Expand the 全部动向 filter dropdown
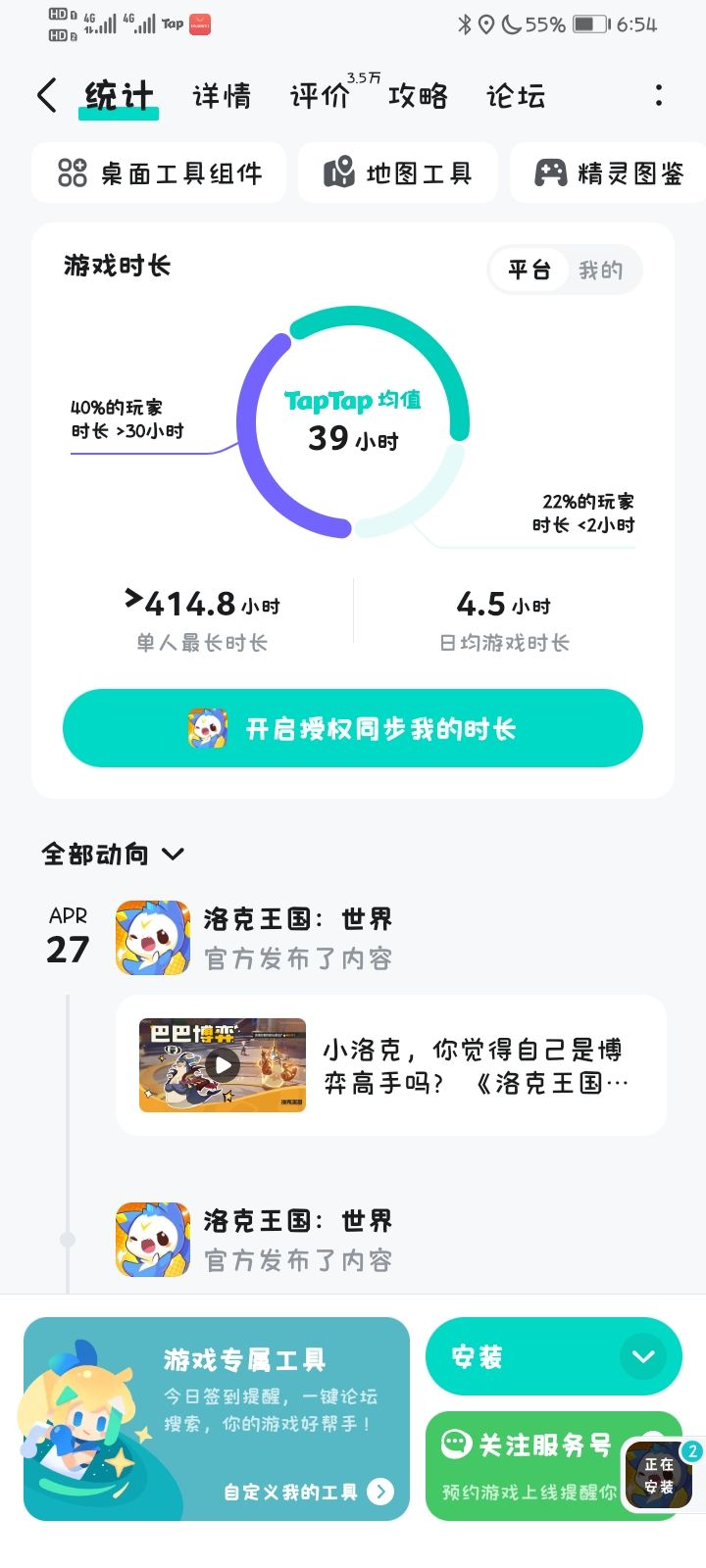 [x=173, y=854]
